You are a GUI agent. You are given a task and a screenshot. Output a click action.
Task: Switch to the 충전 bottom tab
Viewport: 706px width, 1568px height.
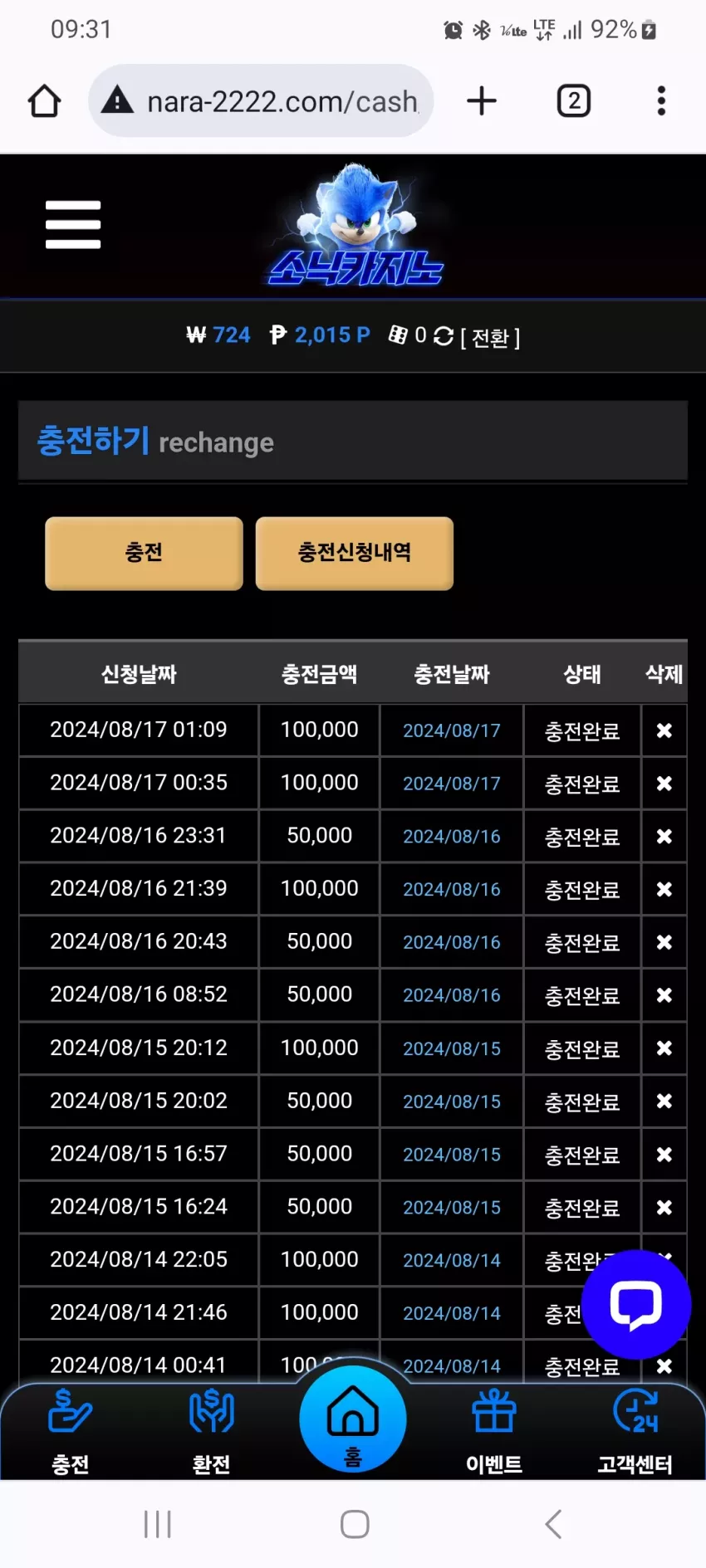71,1432
